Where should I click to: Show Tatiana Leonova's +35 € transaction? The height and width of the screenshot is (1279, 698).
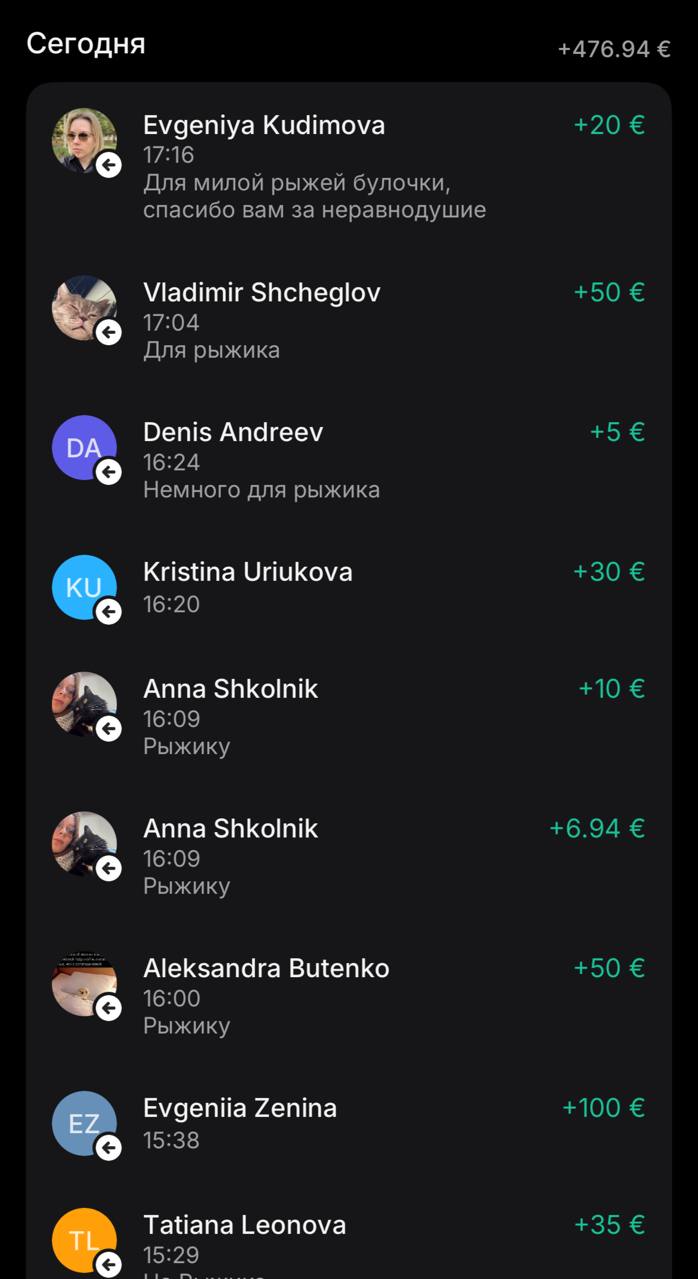pyautogui.click(x=348, y=1240)
